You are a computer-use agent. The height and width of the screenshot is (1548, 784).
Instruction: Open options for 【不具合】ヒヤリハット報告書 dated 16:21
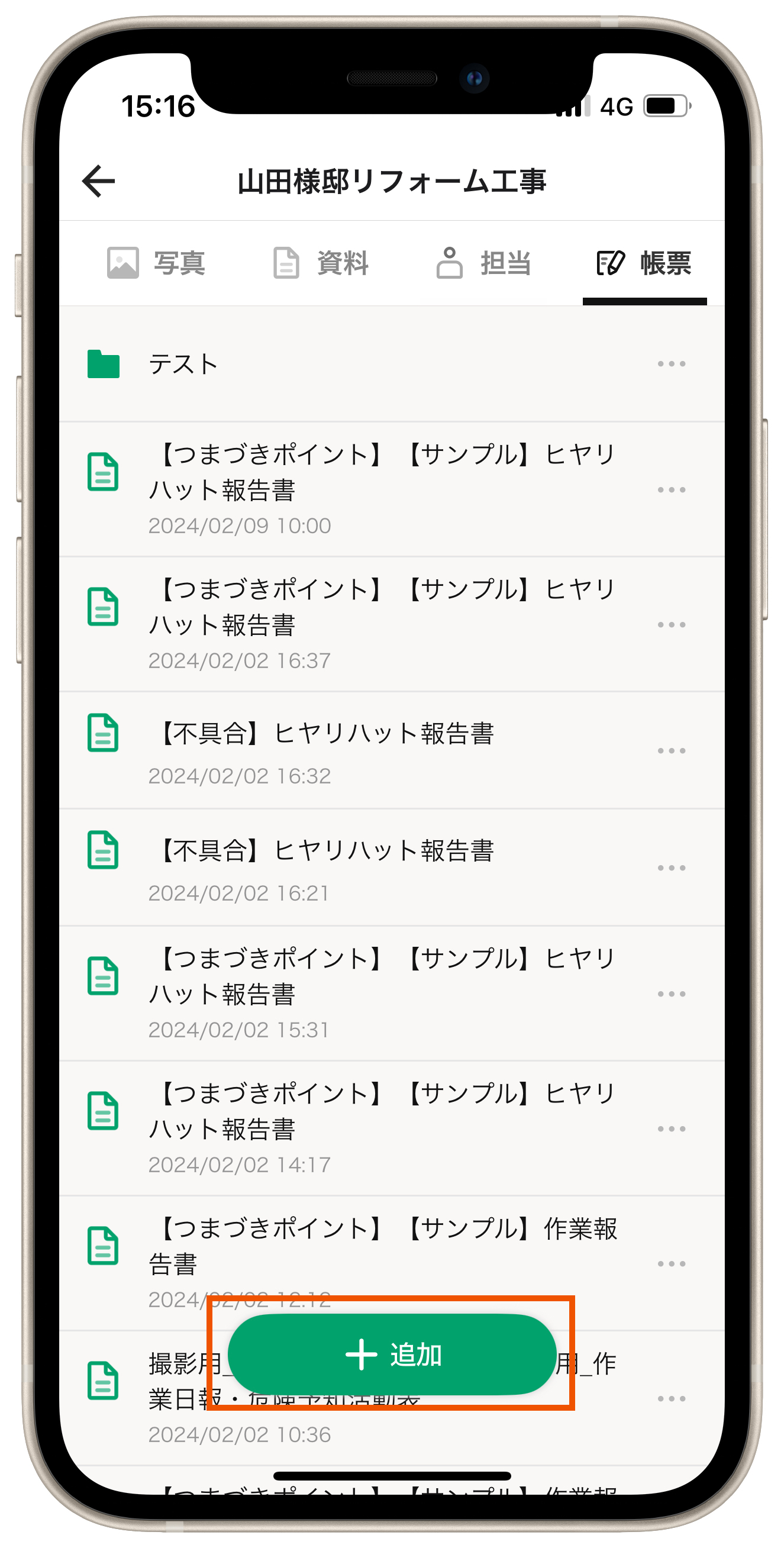tap(671, 867)
